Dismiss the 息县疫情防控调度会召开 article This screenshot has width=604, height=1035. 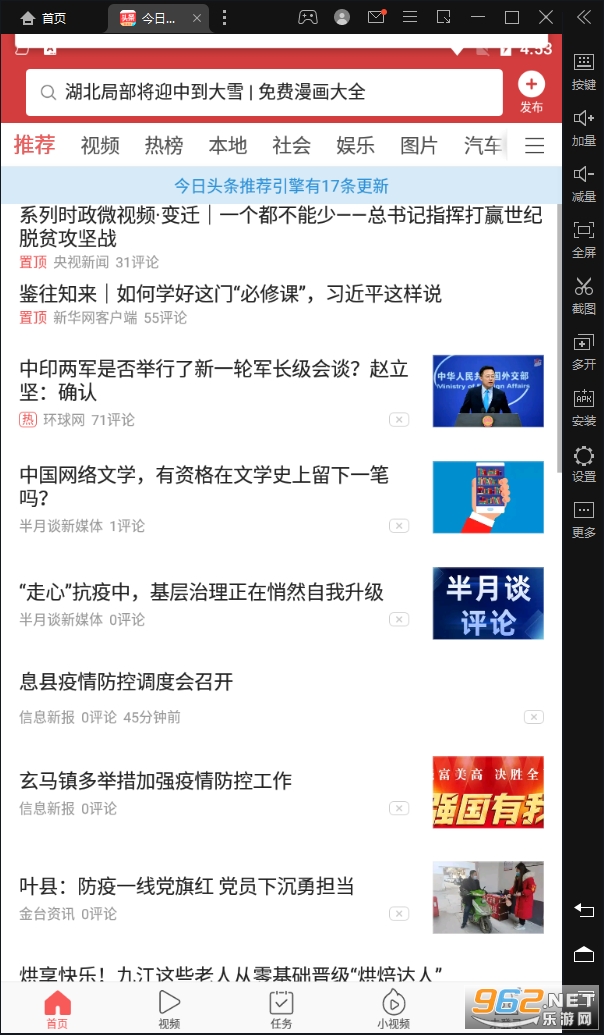tap(534, 717)
